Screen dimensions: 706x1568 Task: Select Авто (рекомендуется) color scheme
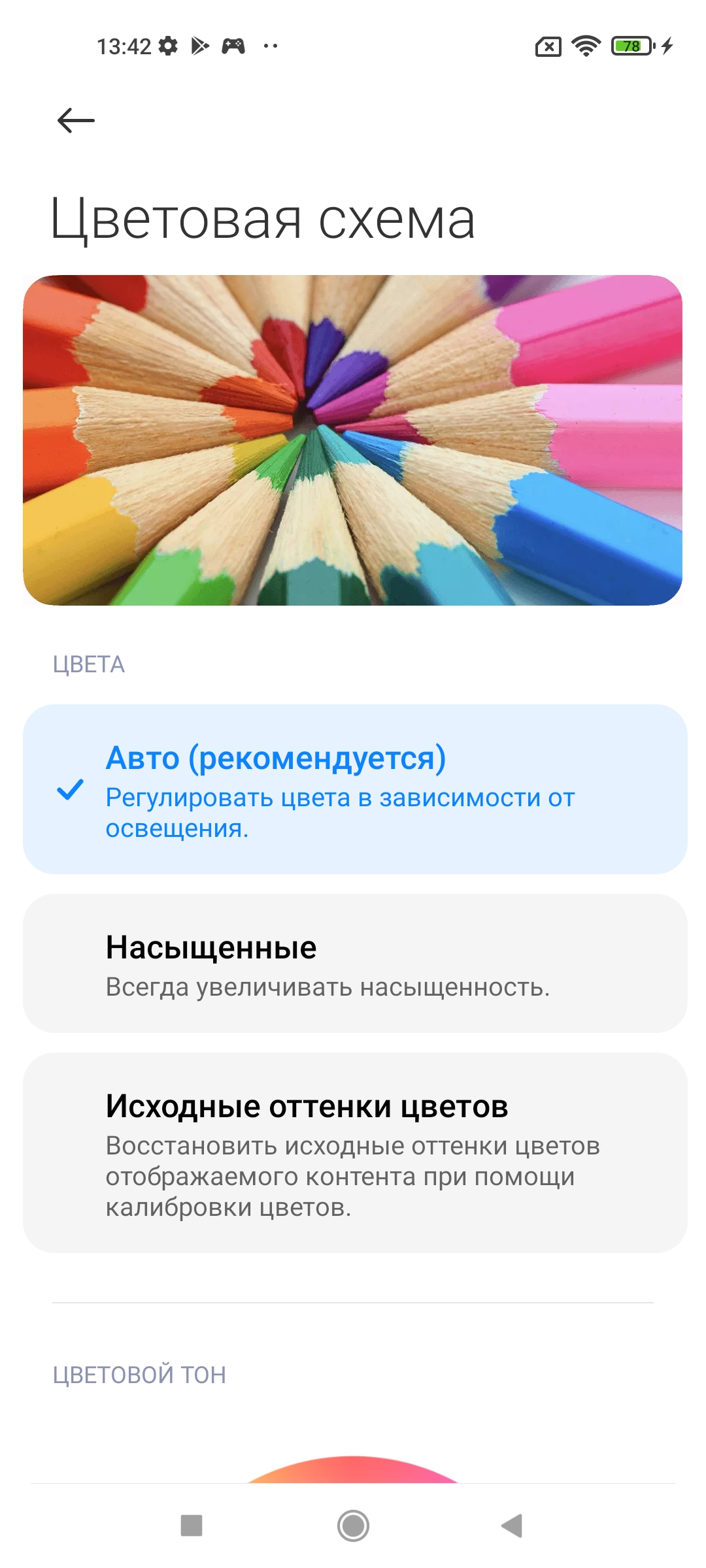[x=355, y=789]
